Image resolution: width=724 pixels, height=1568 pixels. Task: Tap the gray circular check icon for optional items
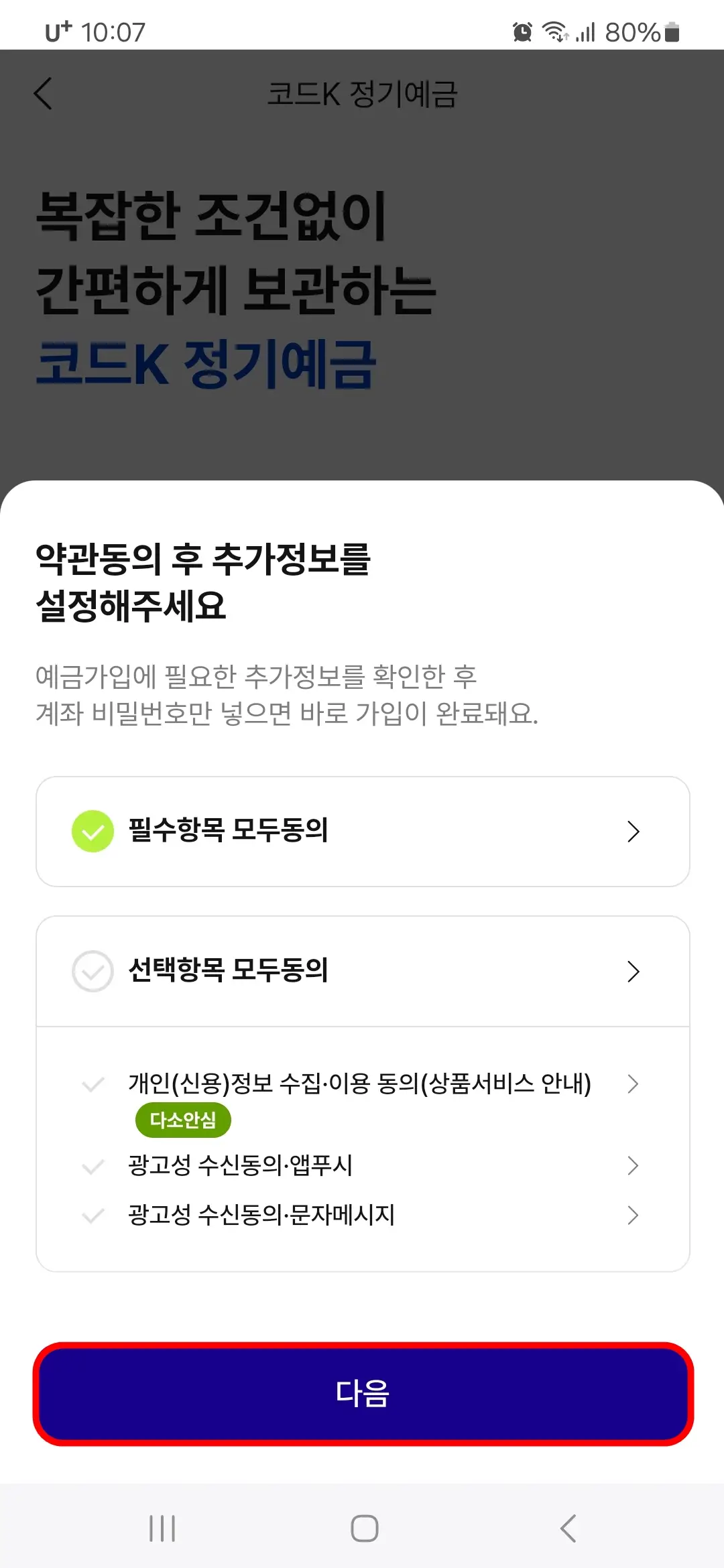[93, 971]
